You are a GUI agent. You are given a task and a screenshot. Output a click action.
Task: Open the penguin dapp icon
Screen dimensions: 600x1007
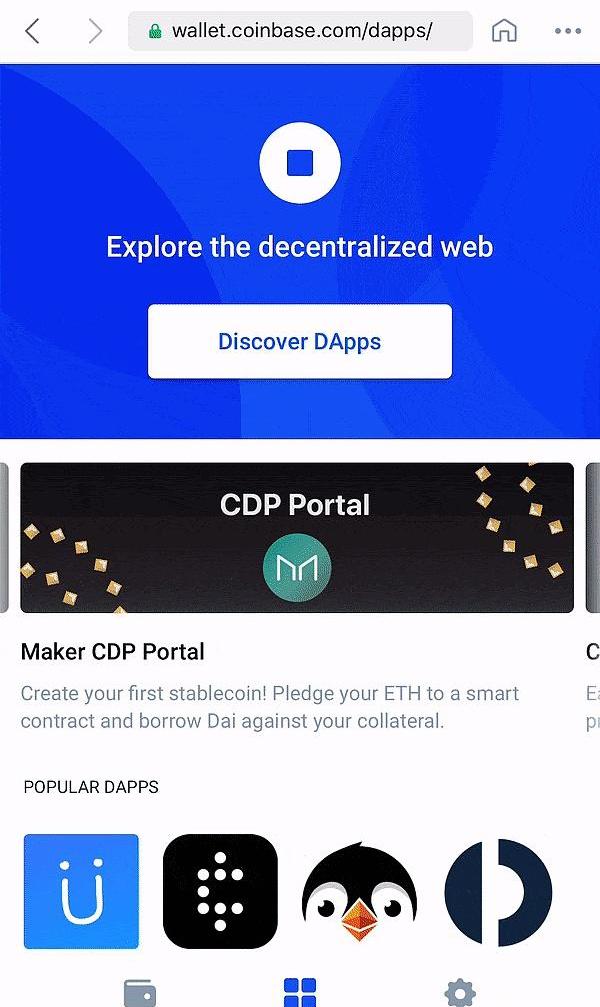tap(359, 893)
